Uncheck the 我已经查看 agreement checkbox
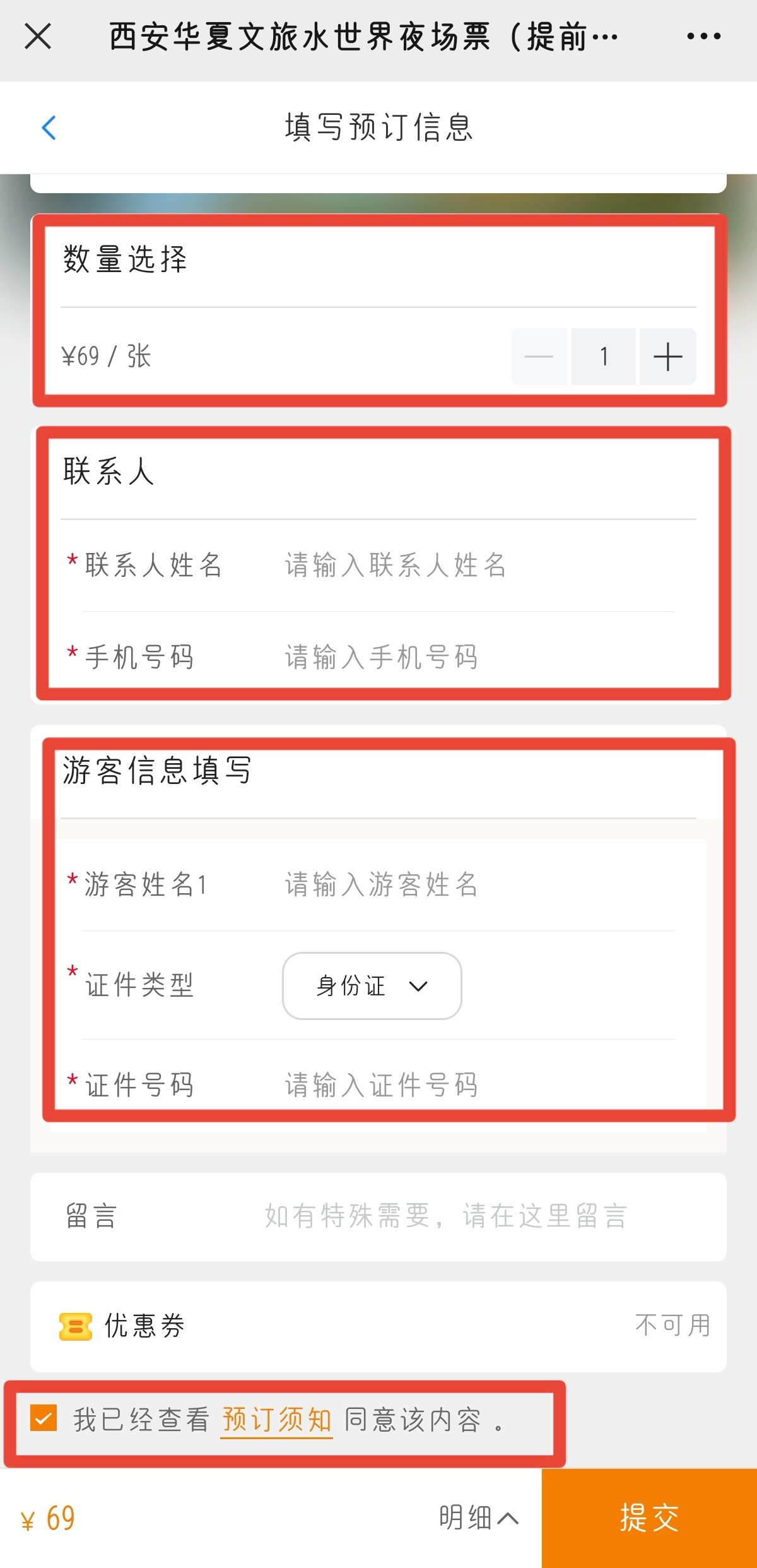Screen dimensions: 757x1568 (44, 1420)
